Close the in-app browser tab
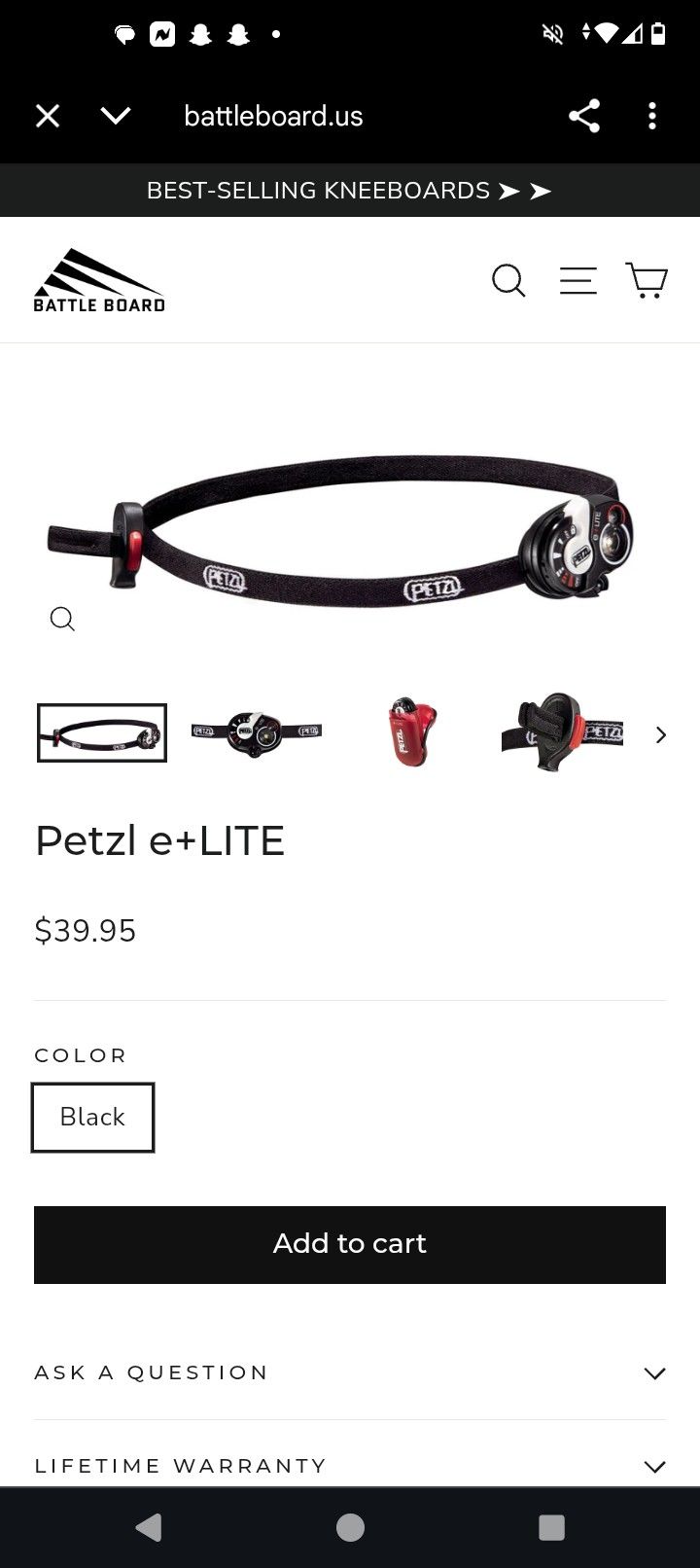This screenshot has width=700, height=1568. click(48, 117)
